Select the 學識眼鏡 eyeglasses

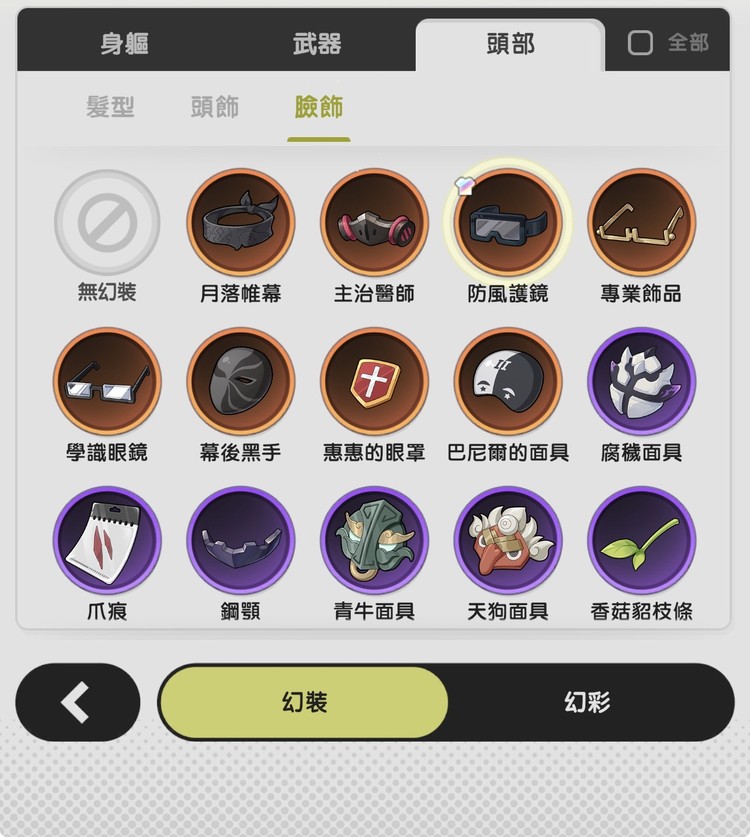click(x=106, y=381)
